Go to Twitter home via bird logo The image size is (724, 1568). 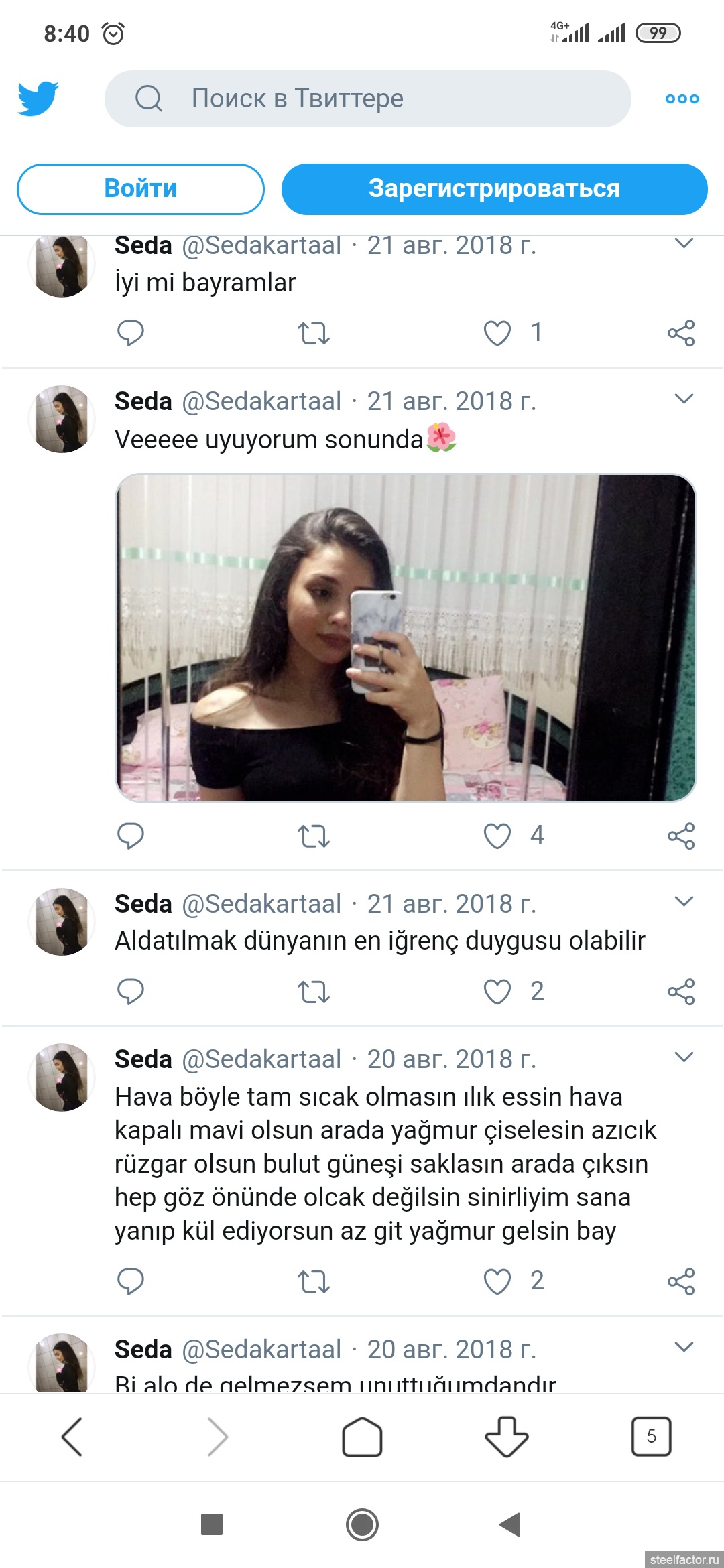click(x=38, y=99)
